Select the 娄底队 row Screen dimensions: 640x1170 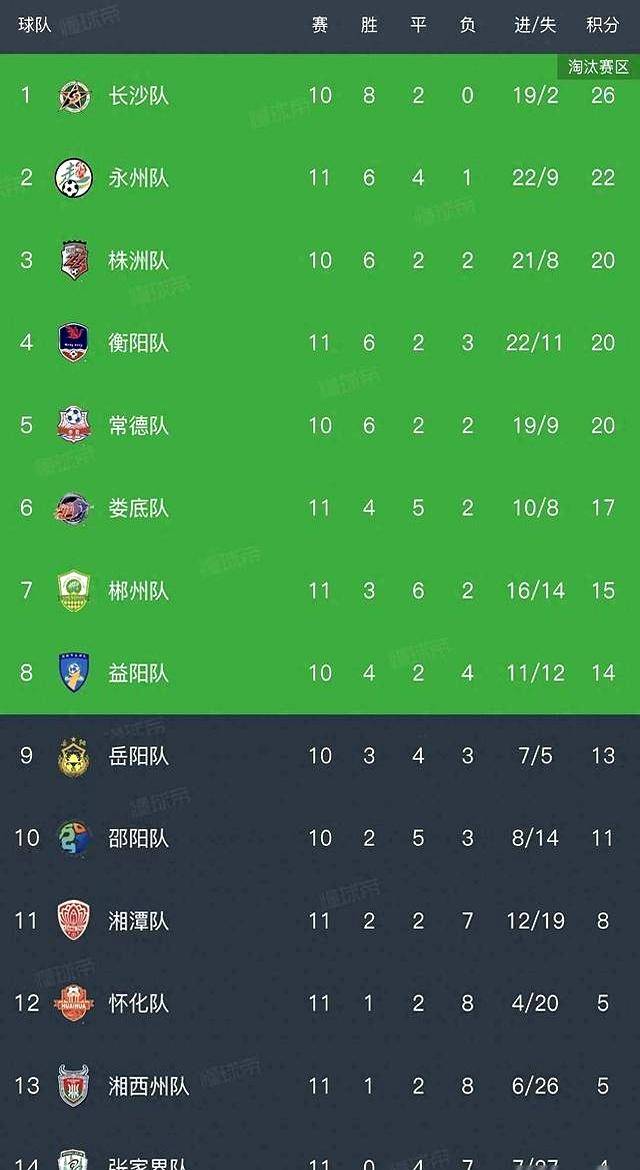pyautogui.click(x=138, y=508)
